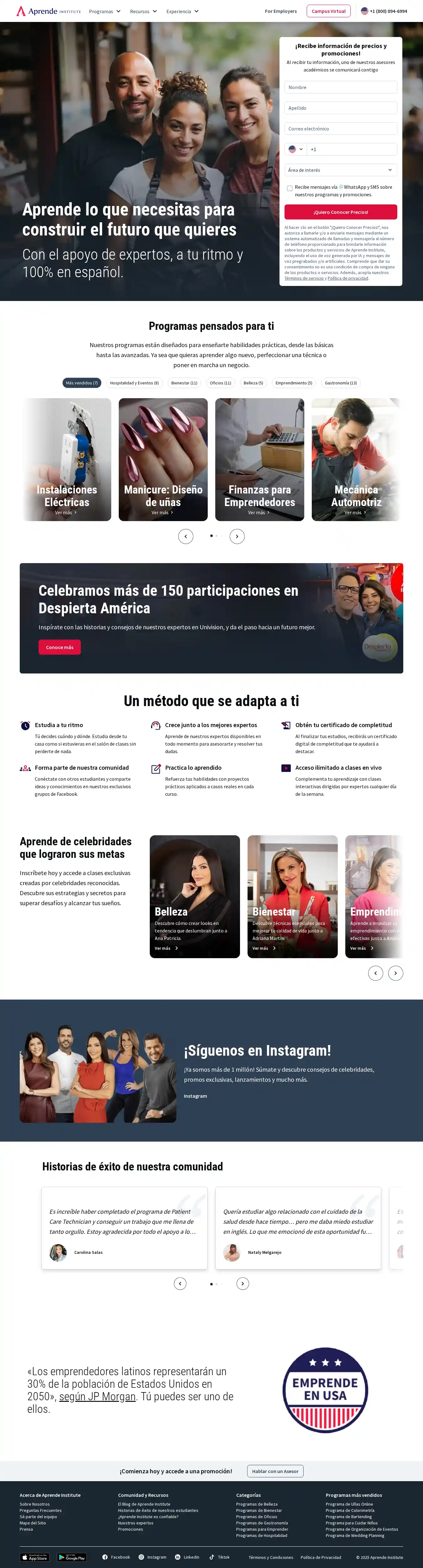Open the Programas dropdown menu
The width and height of the screenshot is (423, 1568).
pos(104,12)
